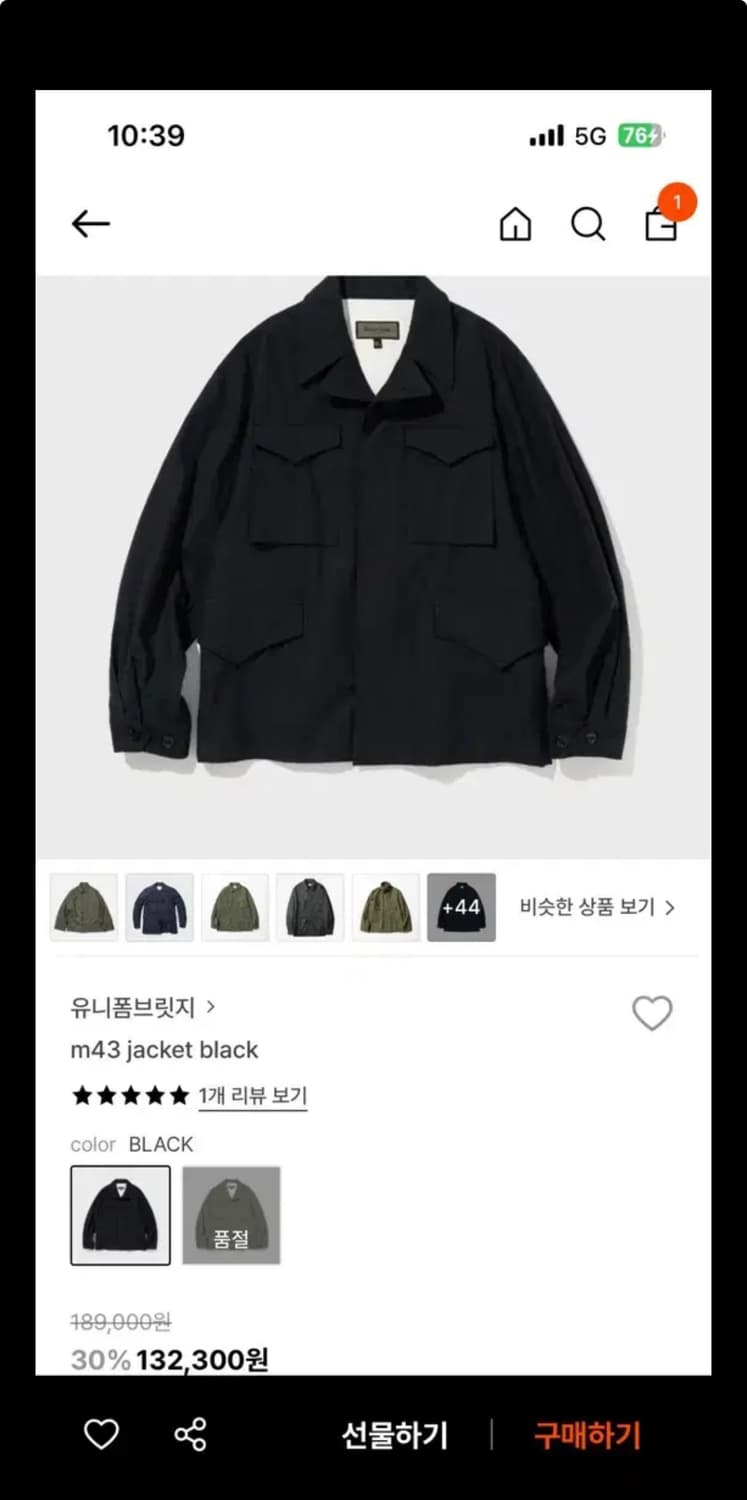Tap 구매하기 to buy the jacket

(587, 1435)
